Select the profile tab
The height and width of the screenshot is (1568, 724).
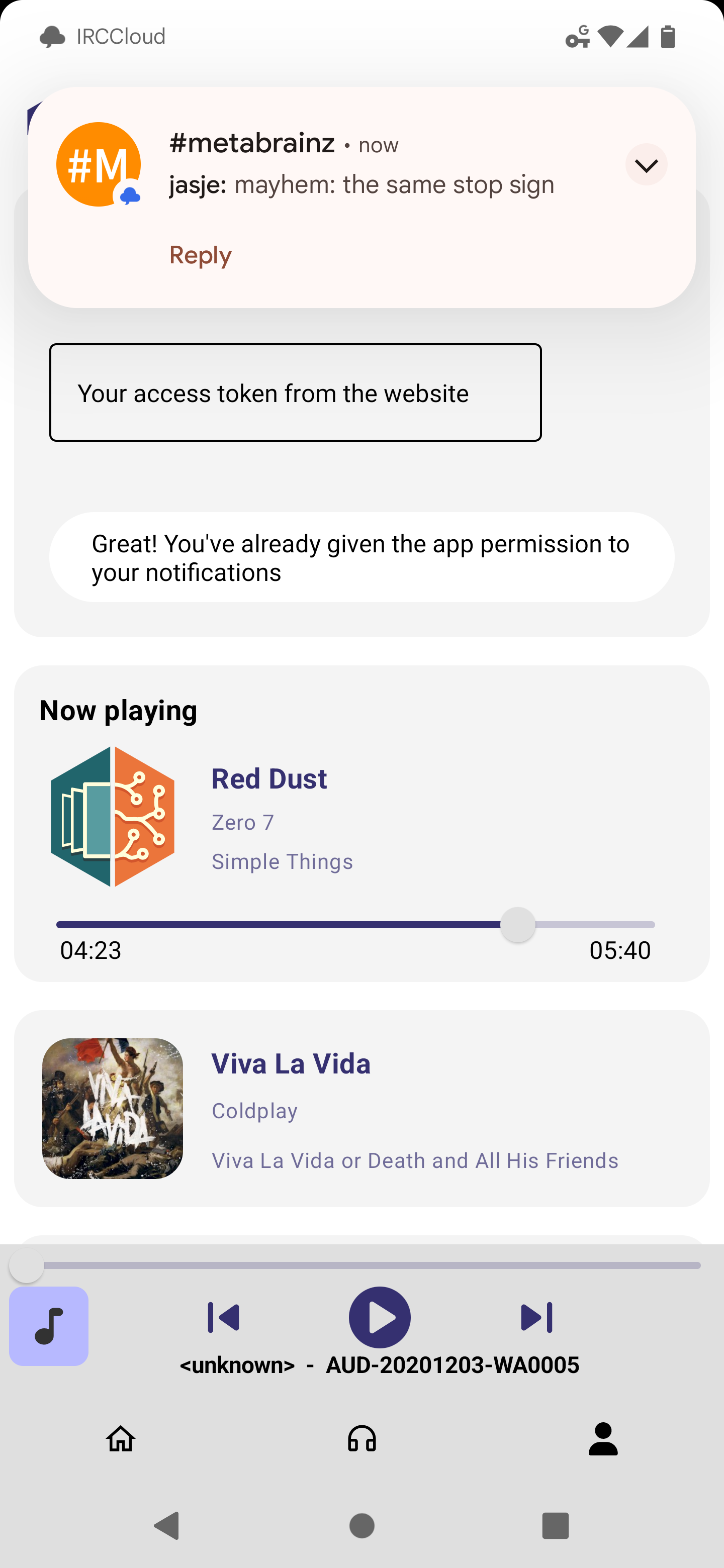click(x=603, y=1439)
